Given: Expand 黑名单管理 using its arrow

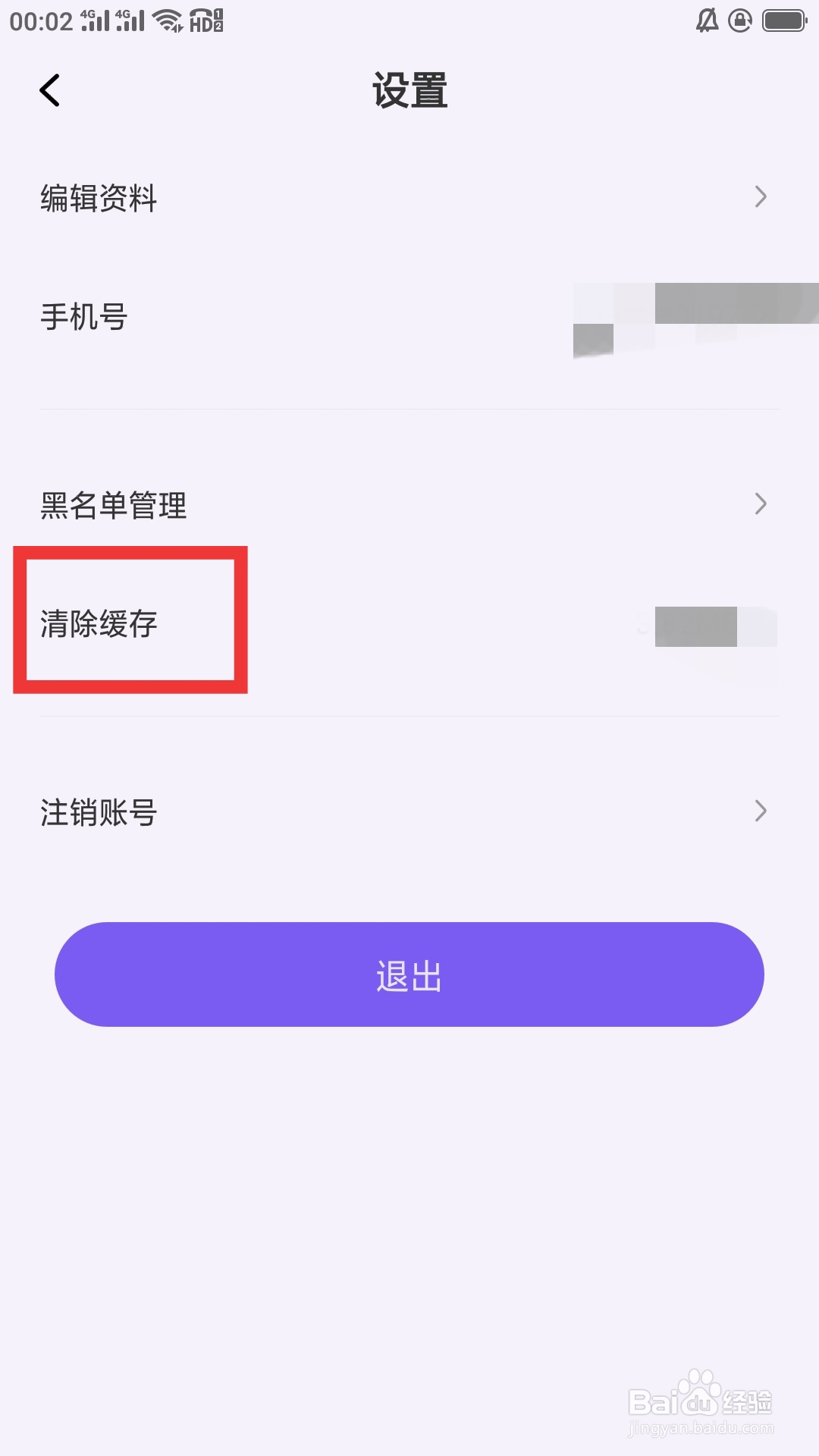Looking at the screenshot, I should click(x=762, y=504).
